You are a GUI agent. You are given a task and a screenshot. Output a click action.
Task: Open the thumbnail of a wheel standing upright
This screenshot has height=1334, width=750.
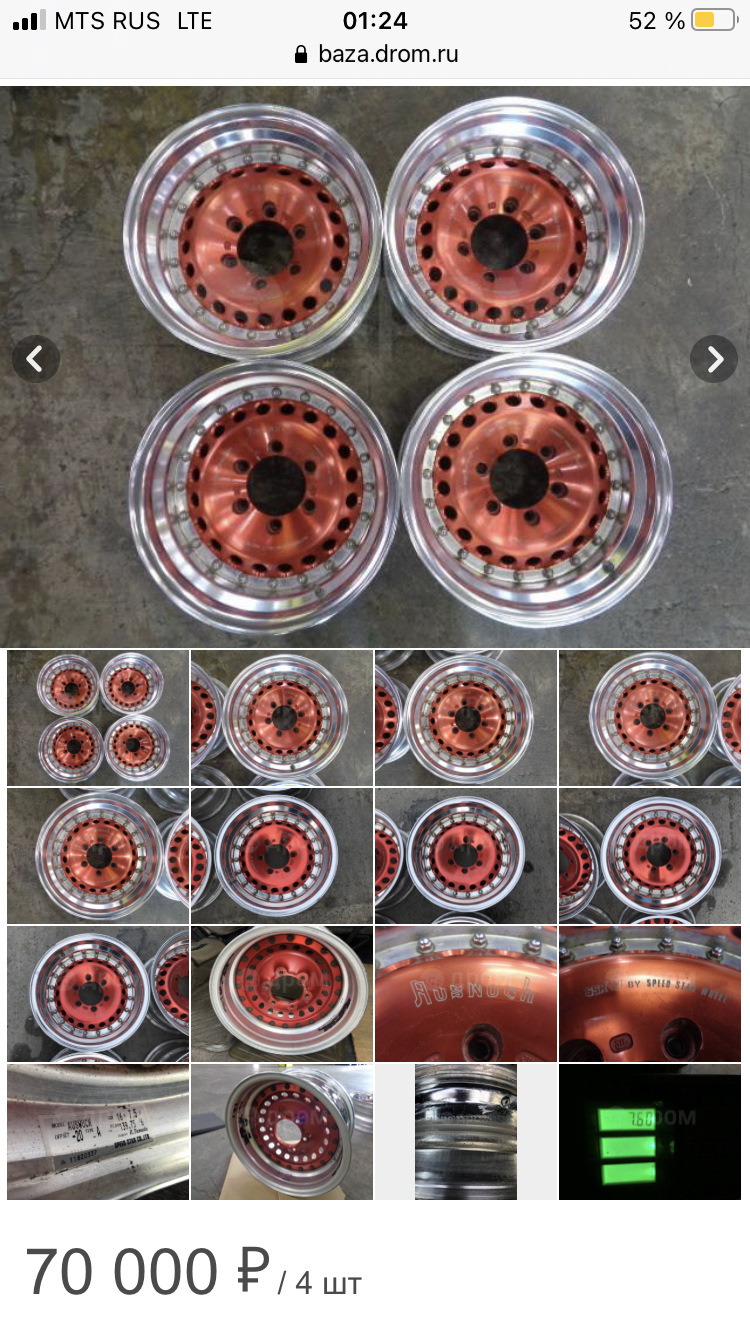click(282, 1131)
